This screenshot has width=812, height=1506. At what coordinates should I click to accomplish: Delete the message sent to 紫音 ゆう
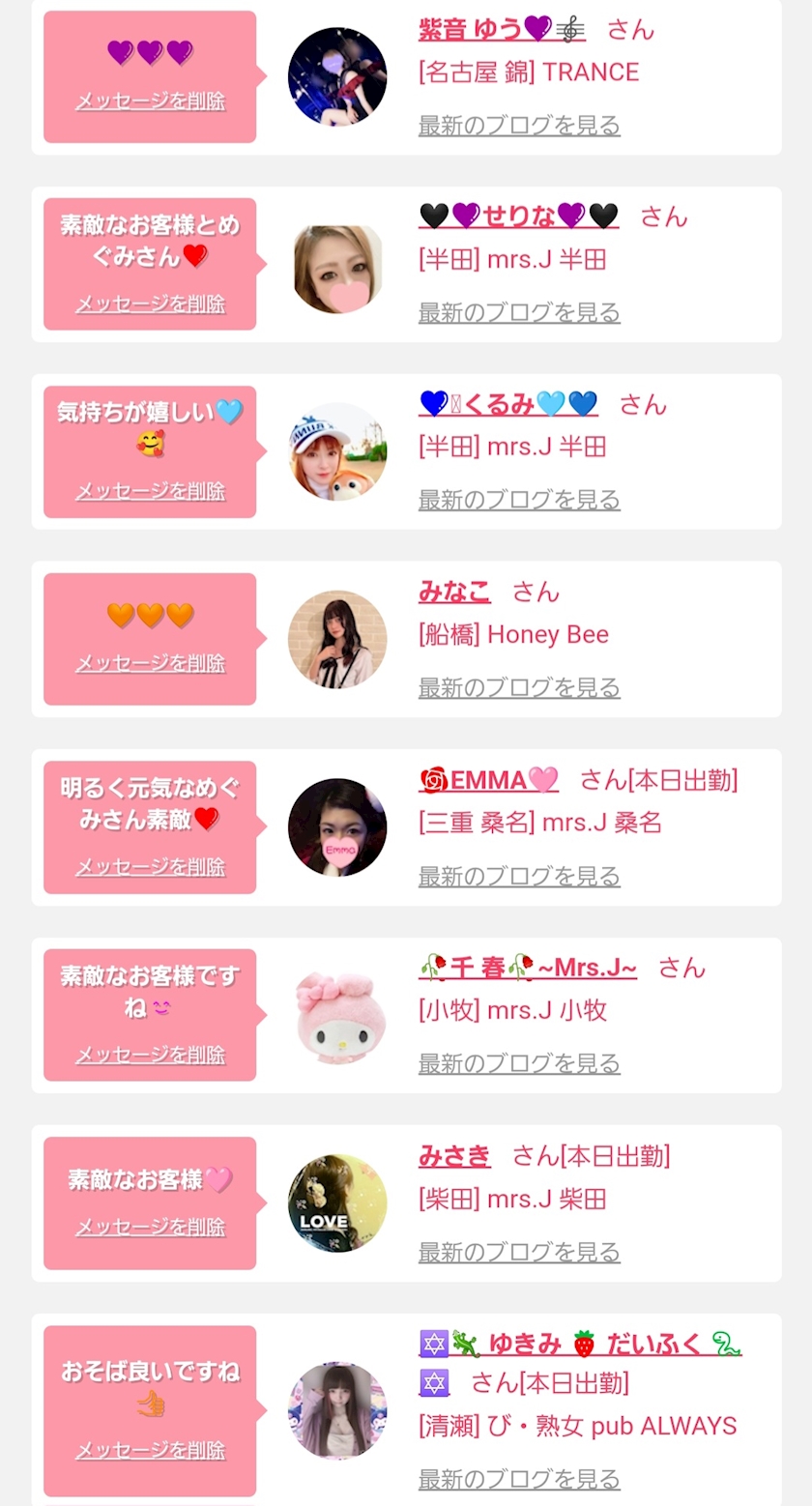150,101
